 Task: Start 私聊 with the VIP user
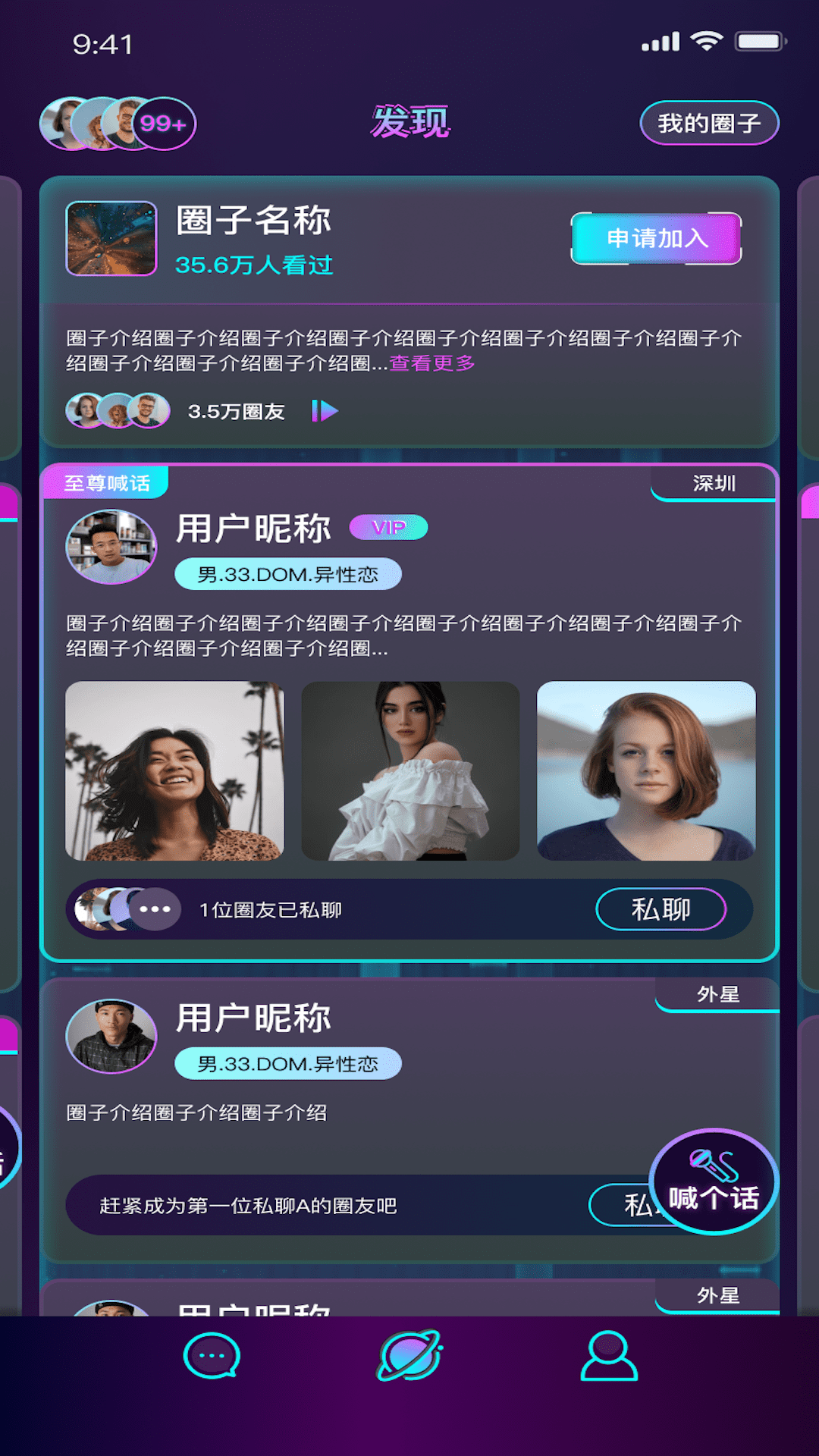click(x=661, y=908)
